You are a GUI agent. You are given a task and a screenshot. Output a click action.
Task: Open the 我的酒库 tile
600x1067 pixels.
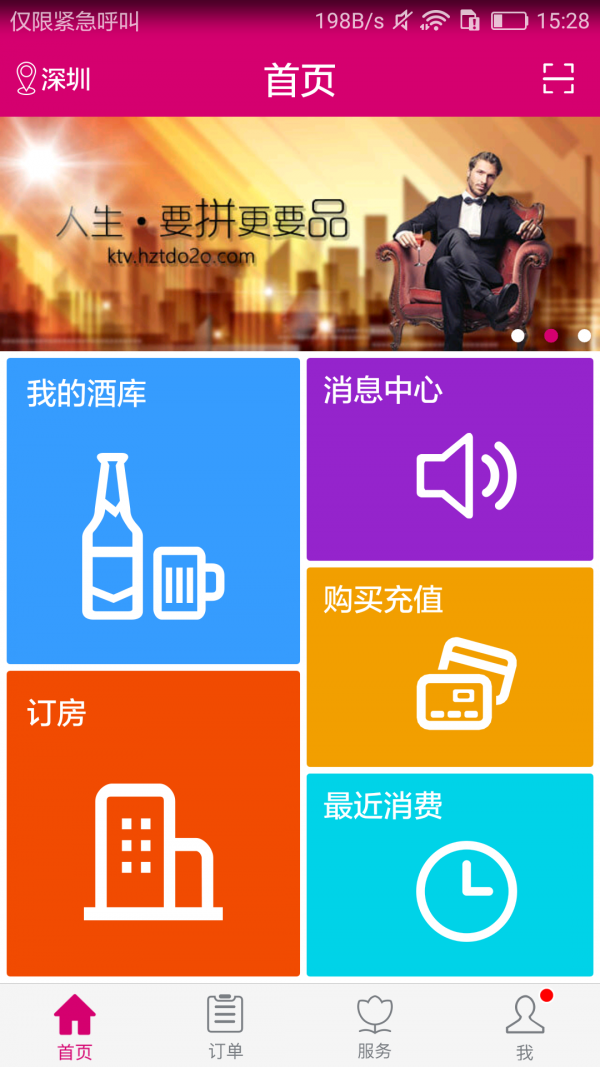153,510
